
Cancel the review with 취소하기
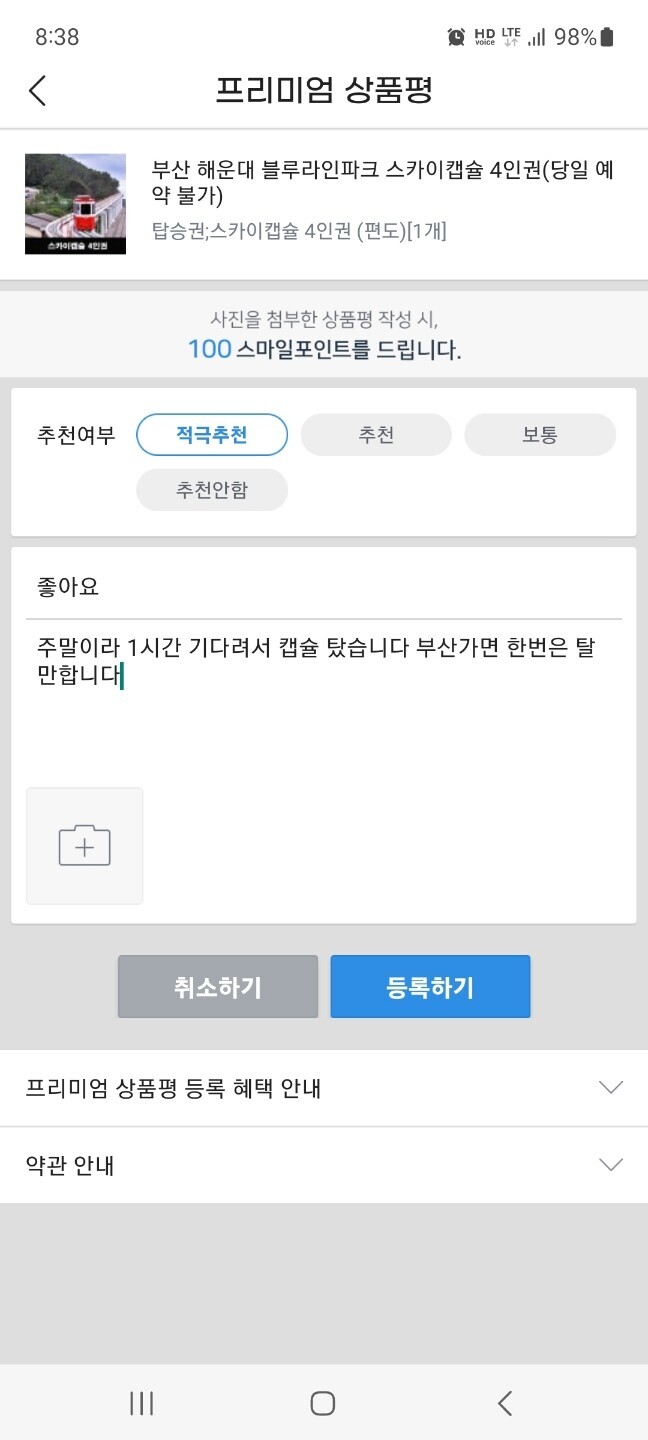point(218,987)
